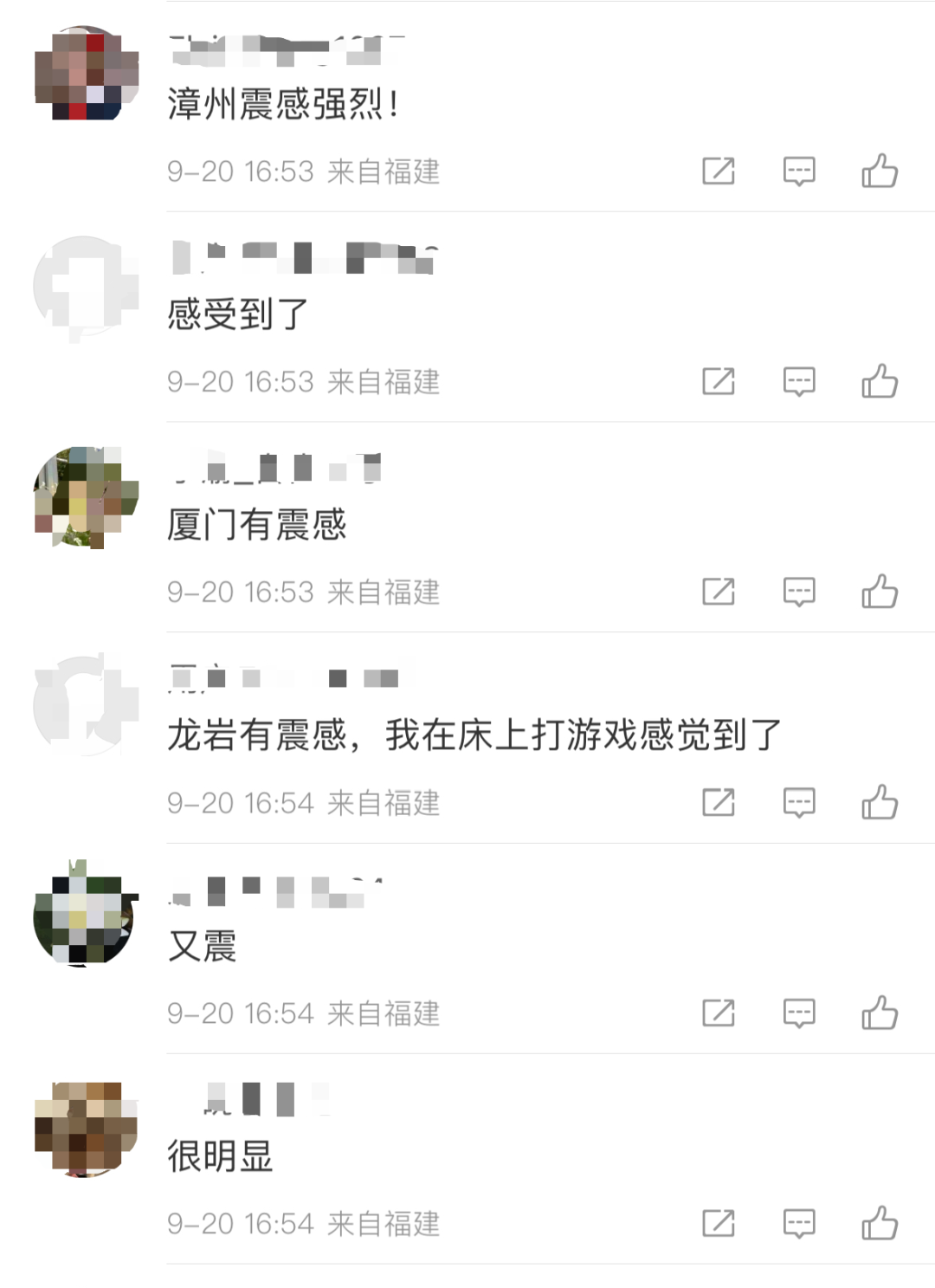Open repost icon beside the first comment's like button
The width and height of the screenshot is (935, 1288).
[x=718, y=171]
